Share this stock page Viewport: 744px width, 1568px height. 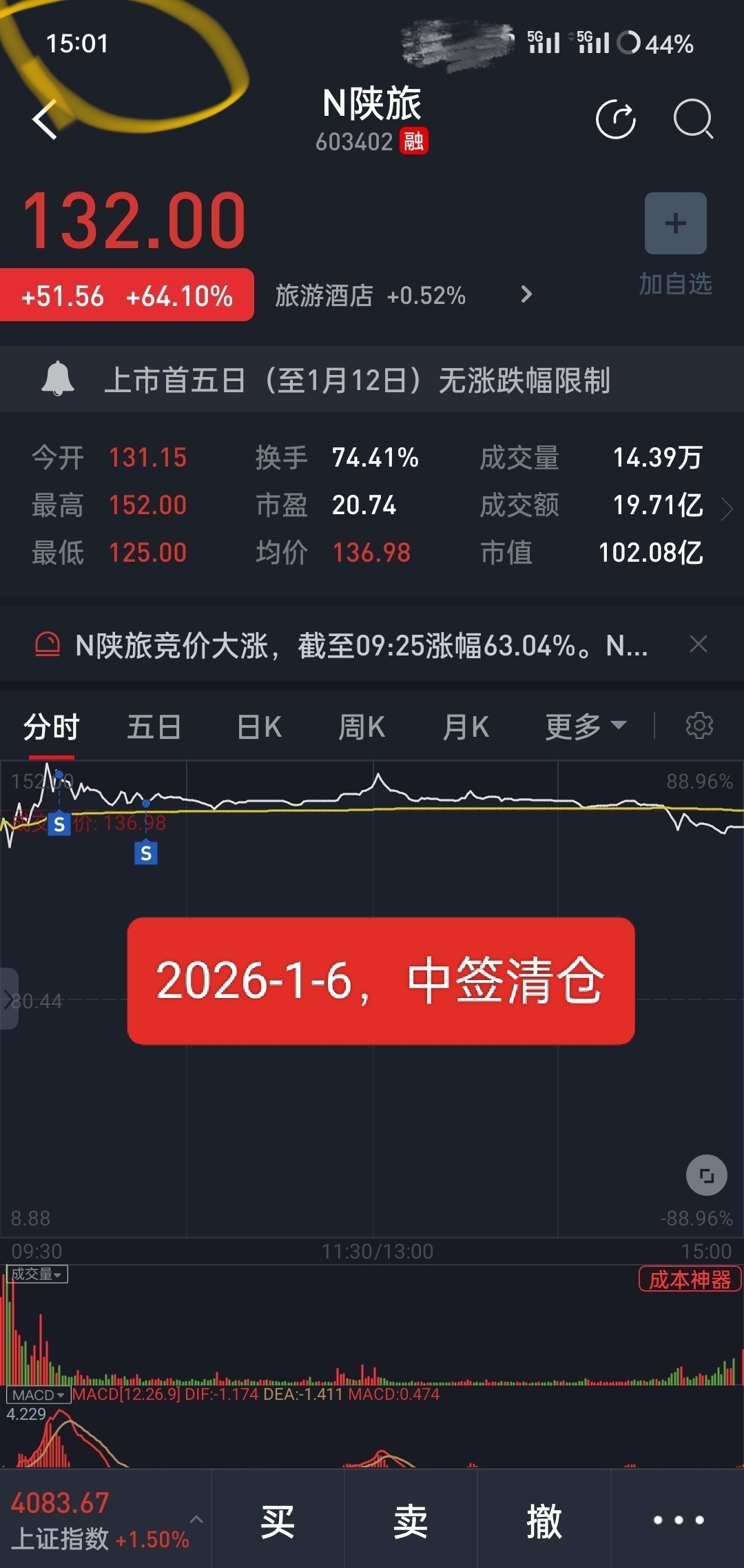(x=615, y=120)
